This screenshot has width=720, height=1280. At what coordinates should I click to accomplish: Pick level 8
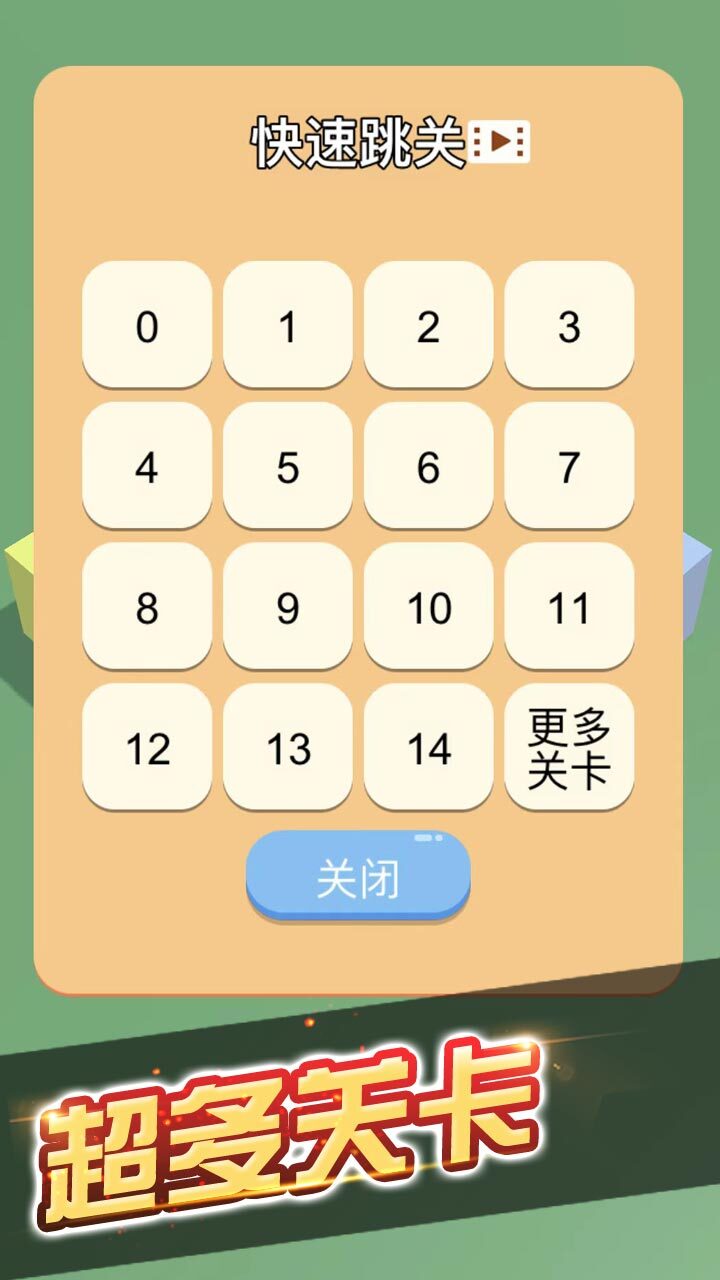point(146,607)
